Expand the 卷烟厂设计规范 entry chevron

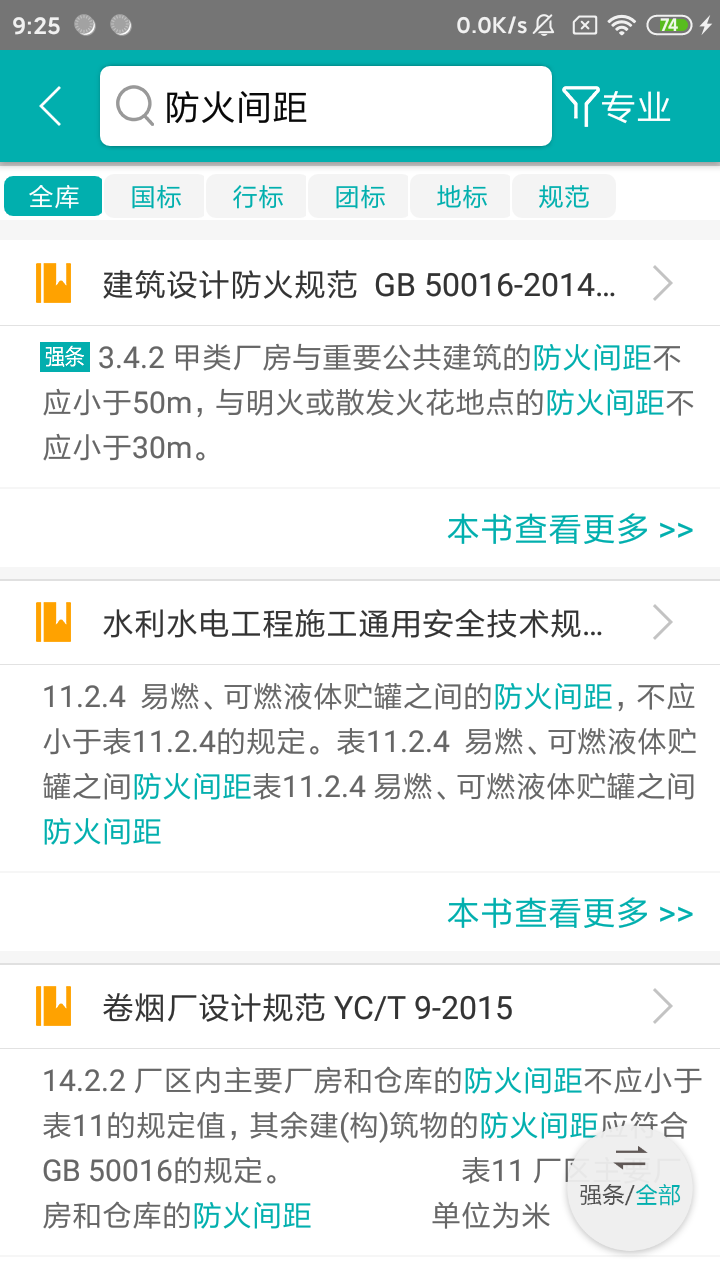click(663, 1007)
